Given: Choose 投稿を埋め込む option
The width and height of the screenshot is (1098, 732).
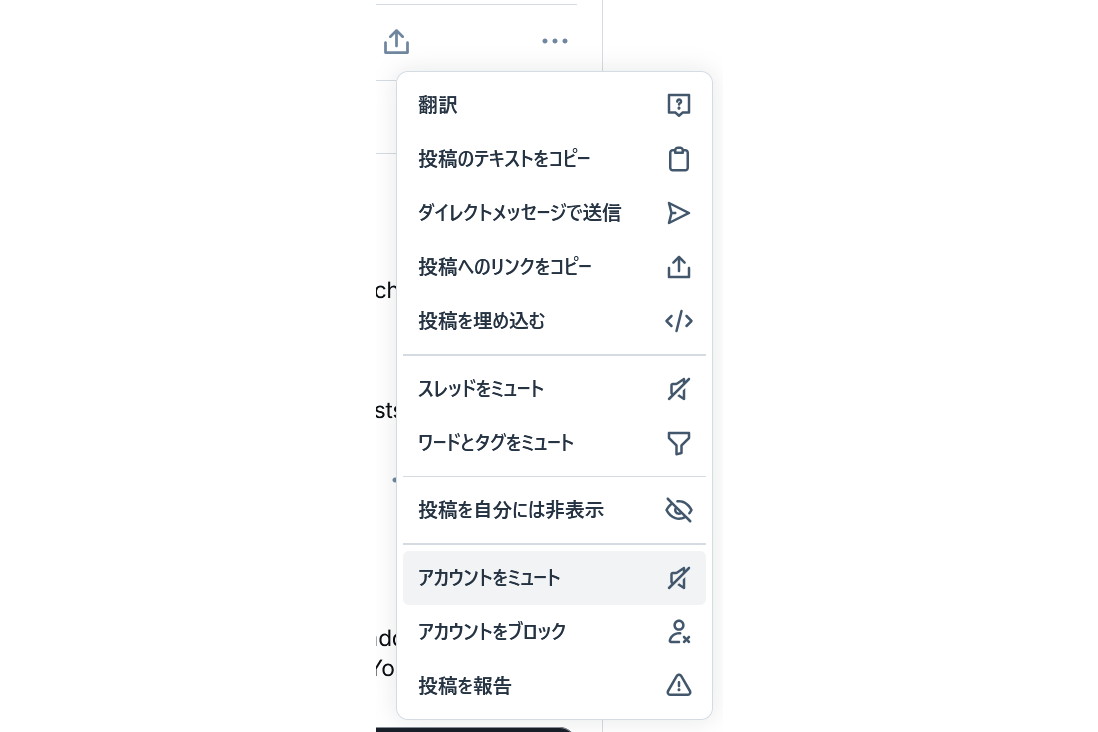Looking at the screenshot, I should pyautogui.click(x=553, y=321).
